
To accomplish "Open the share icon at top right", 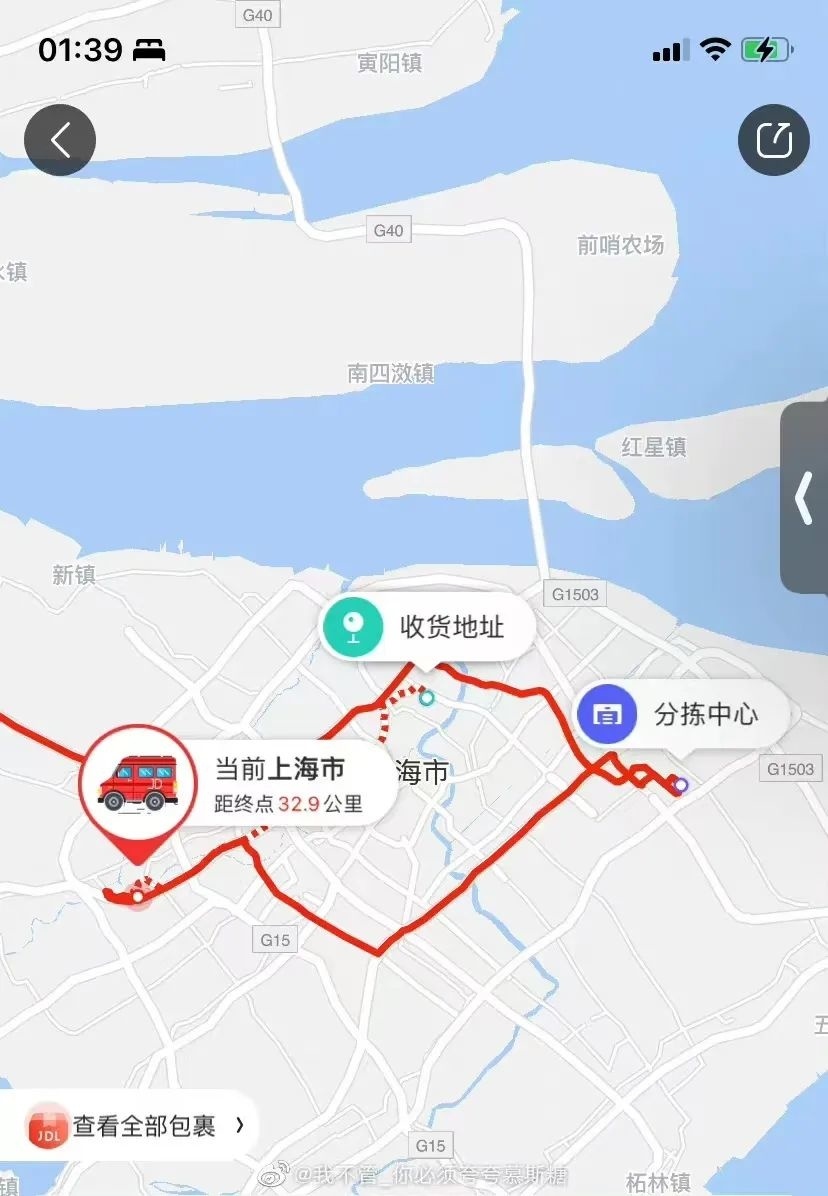I will click(773, 140).
